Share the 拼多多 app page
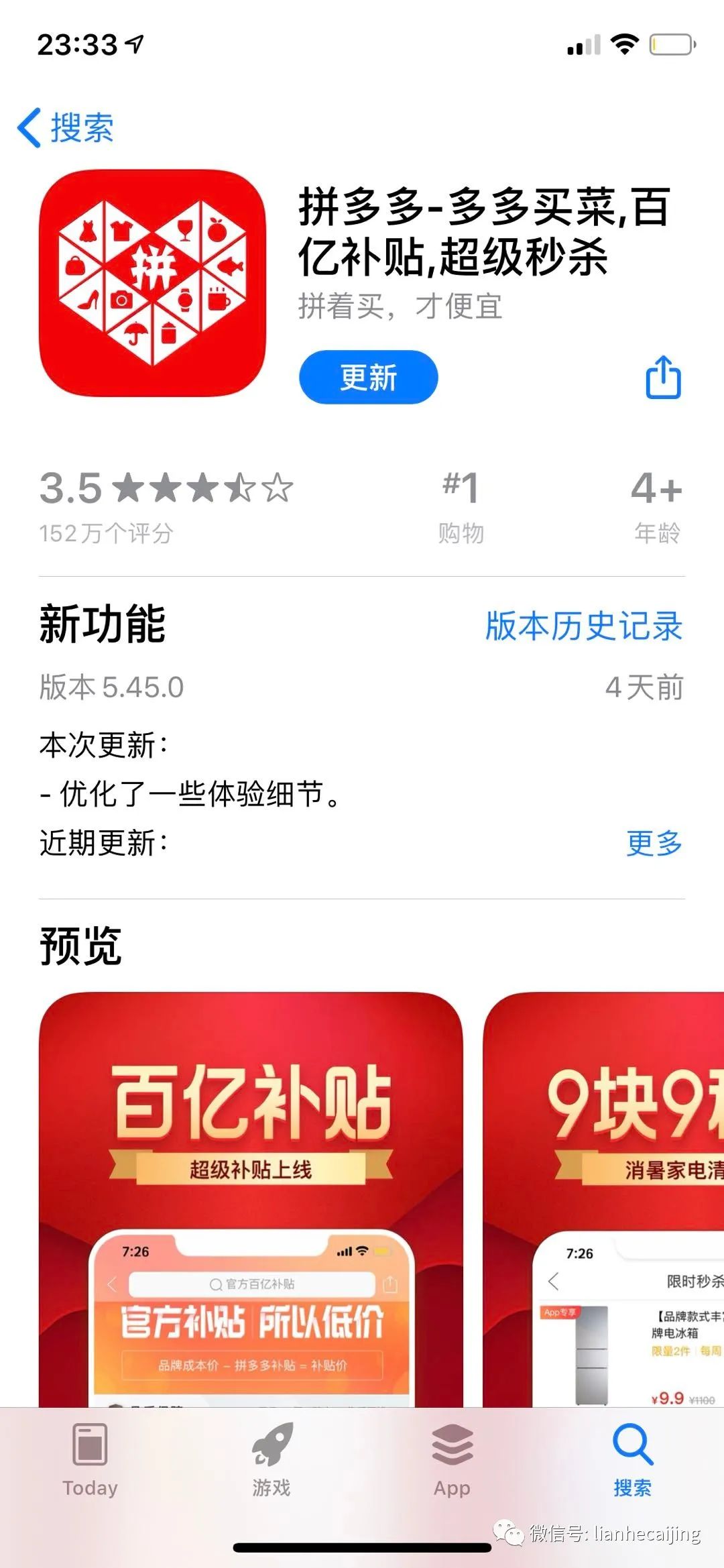Viewport: 724px width, 1568px height. point(663,378)
